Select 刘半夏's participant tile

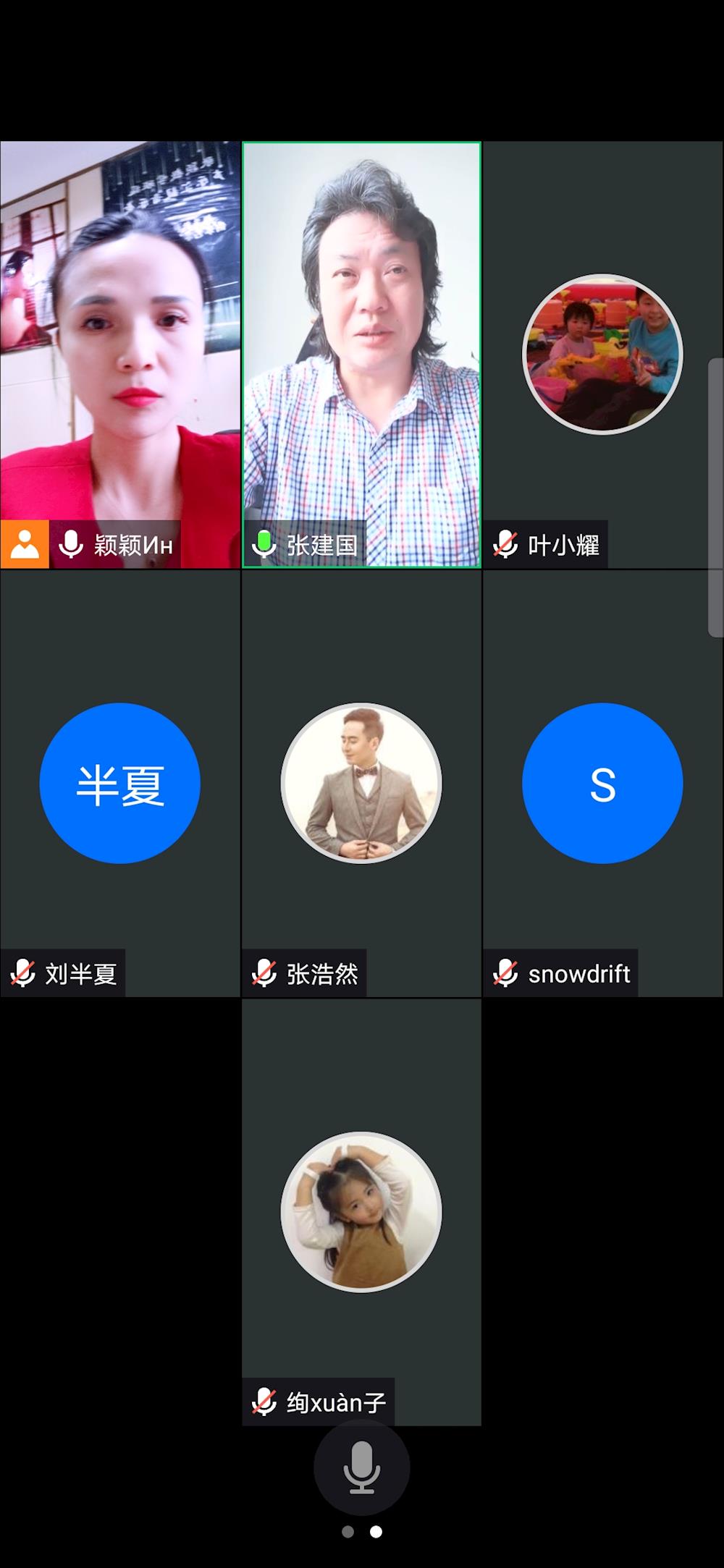click(120, 783)
